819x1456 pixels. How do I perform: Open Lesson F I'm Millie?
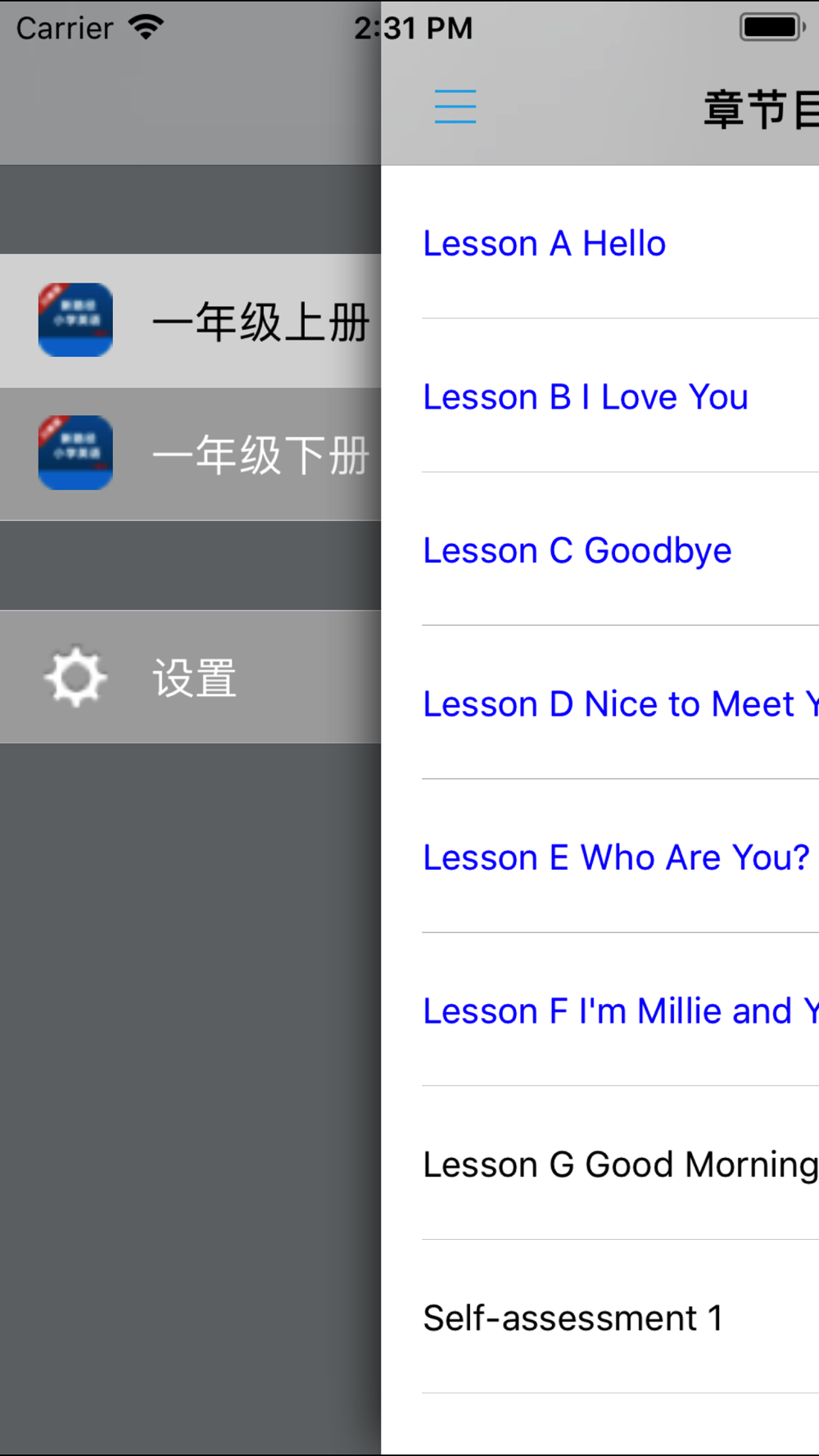(x=614, y=1011)
